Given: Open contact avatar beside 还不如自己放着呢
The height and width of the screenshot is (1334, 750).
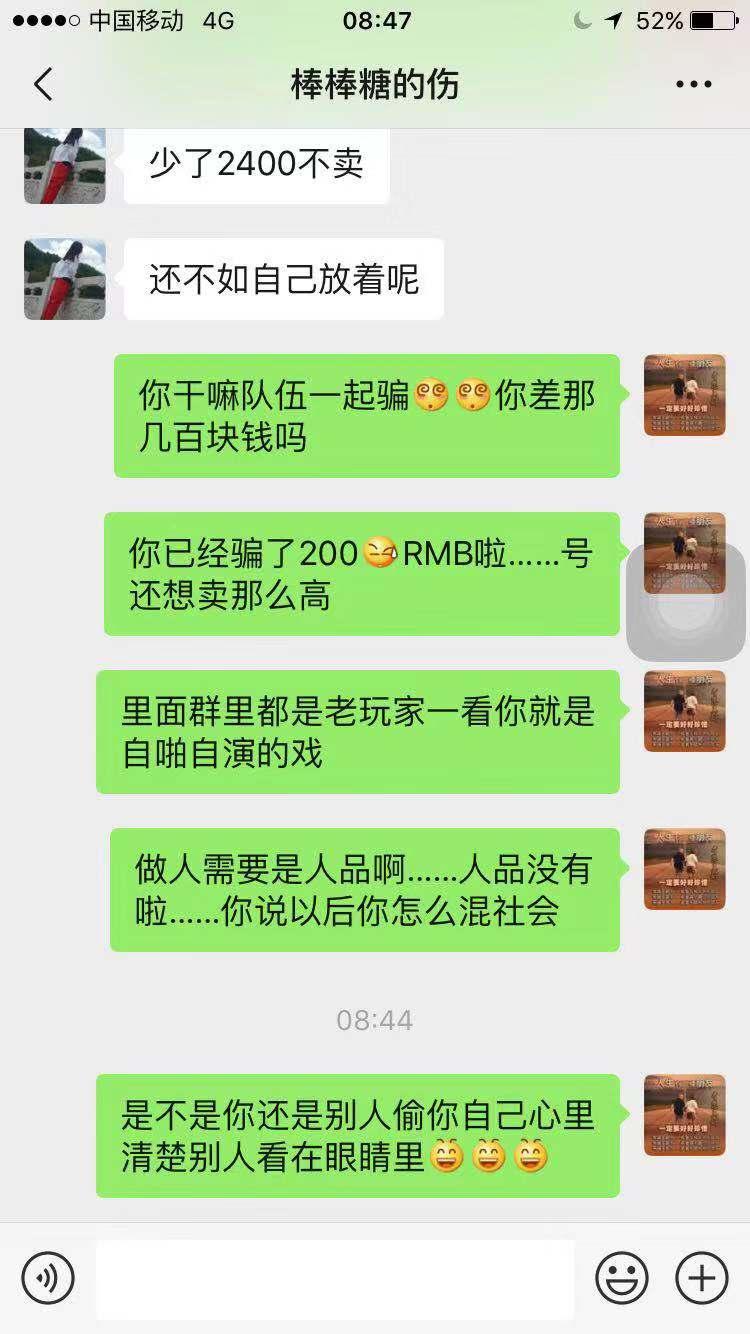Looking at the screenshot, I should coord(65,279).
